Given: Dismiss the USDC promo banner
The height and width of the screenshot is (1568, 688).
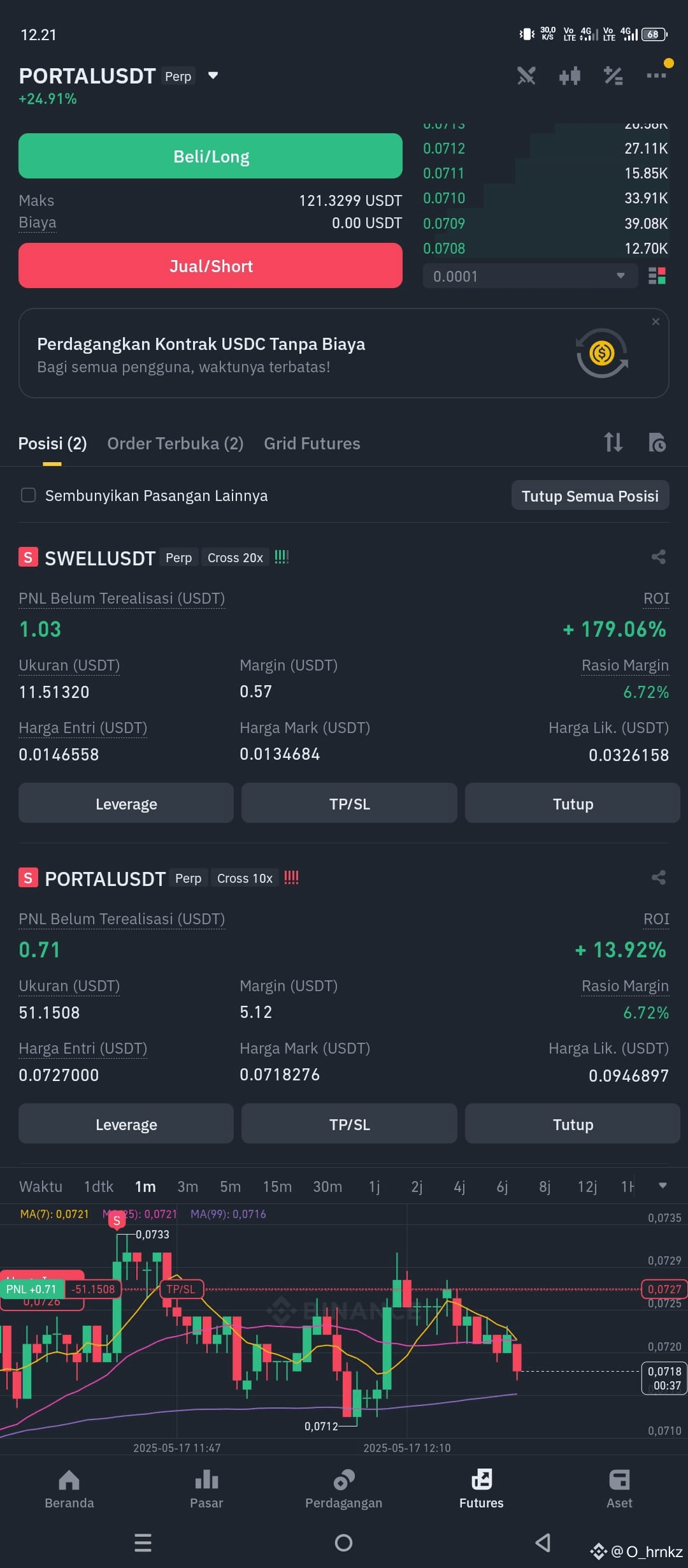Looking at the screenshot, I should [656, 321].
